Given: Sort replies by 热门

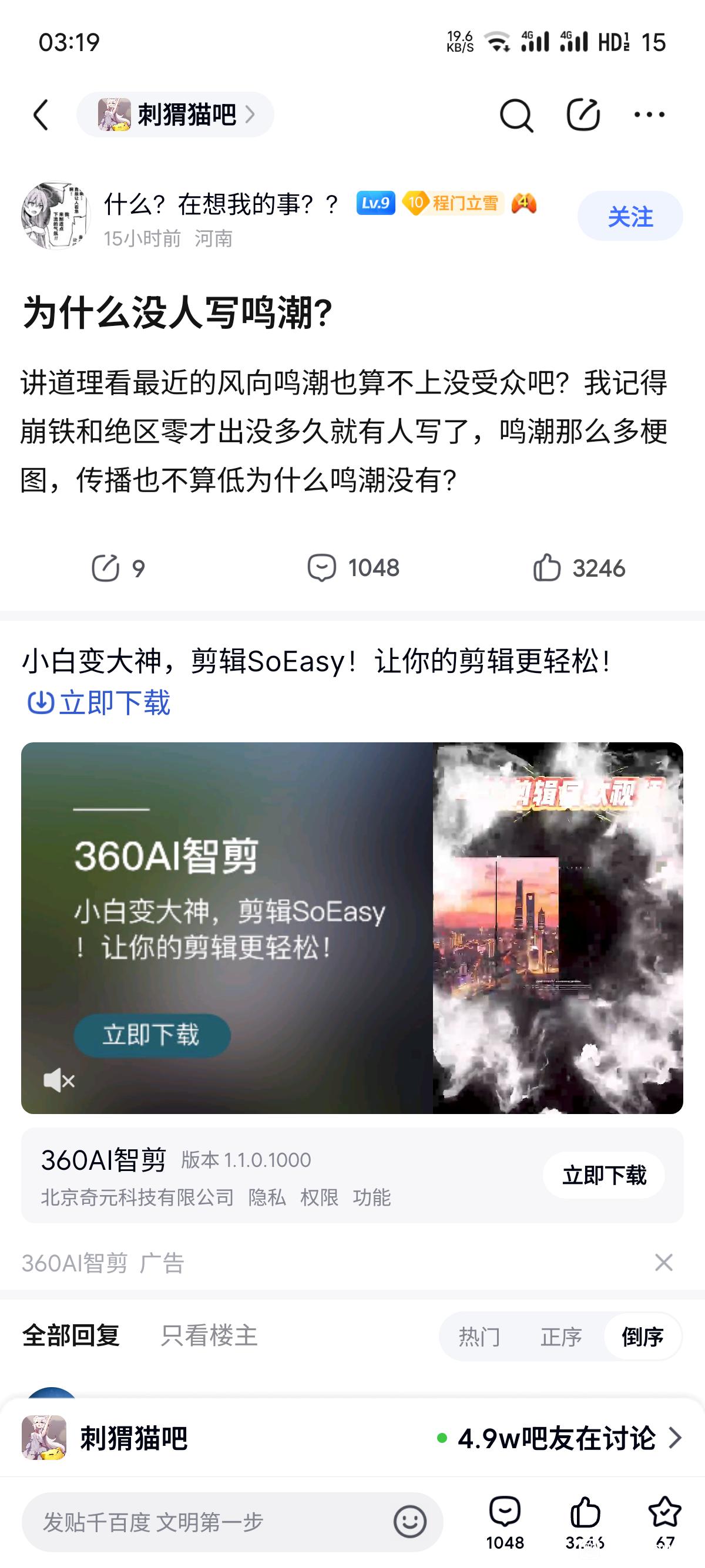Looking at the screenshot, I should pos(479,1337).
